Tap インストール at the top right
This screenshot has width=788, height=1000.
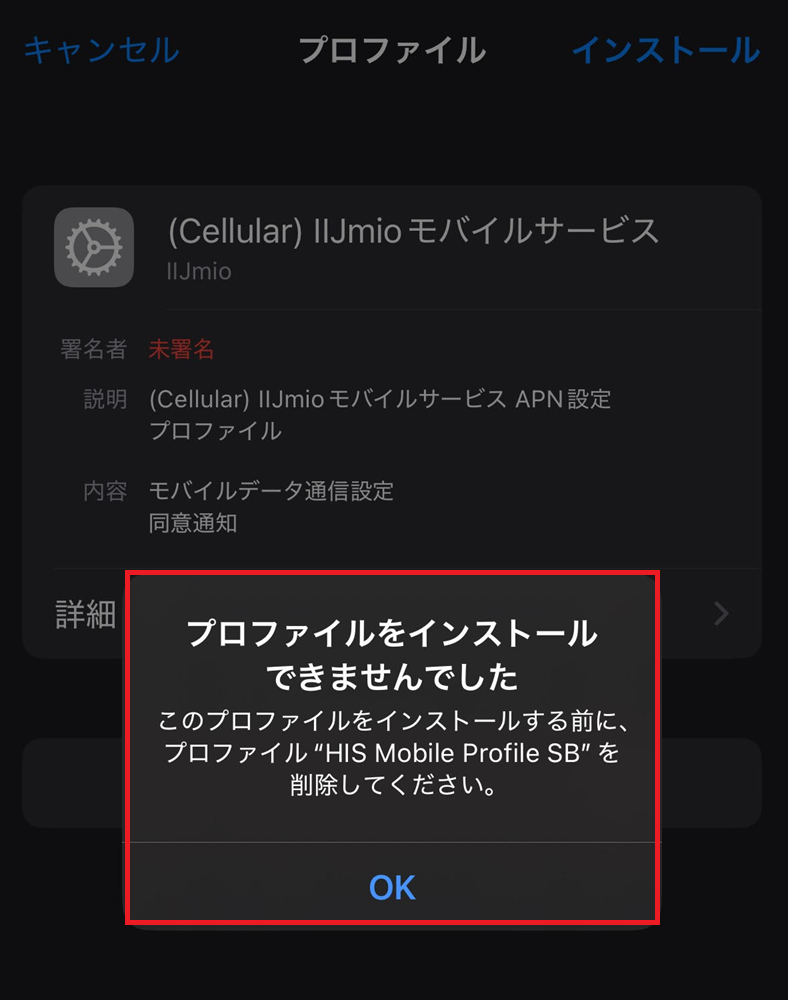coord(665,49)
